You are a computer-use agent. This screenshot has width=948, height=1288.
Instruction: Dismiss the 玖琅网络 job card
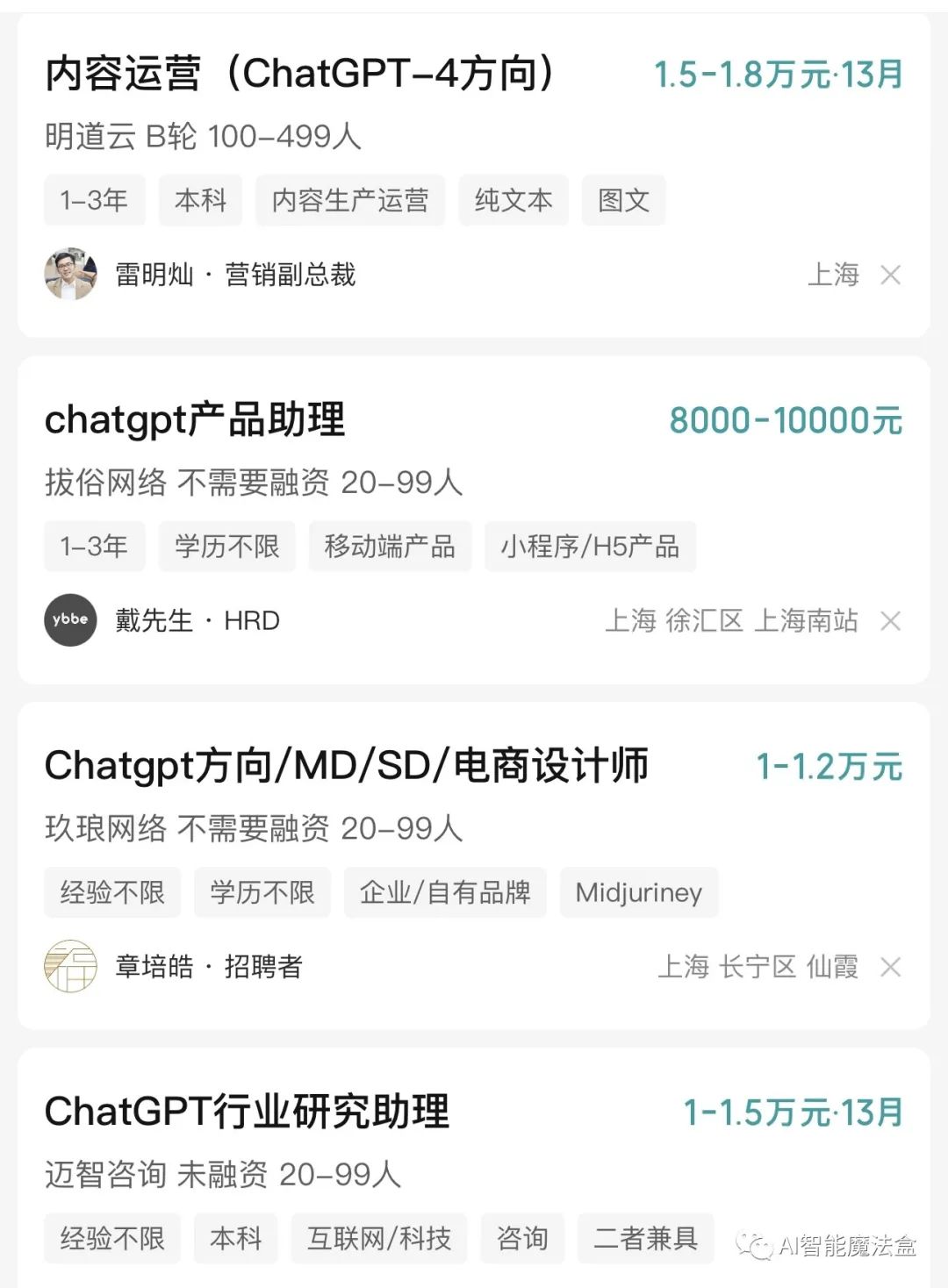[x=890, y=968]
